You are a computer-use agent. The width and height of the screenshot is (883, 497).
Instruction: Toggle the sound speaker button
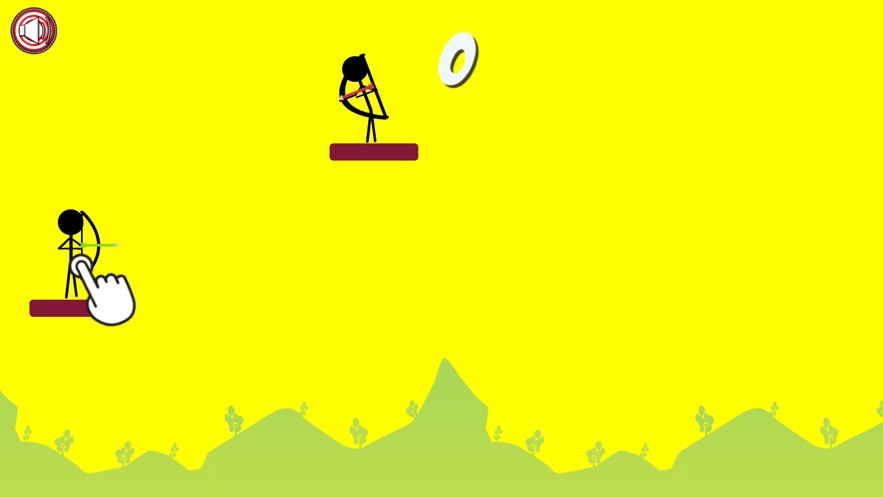click(33, 31)
